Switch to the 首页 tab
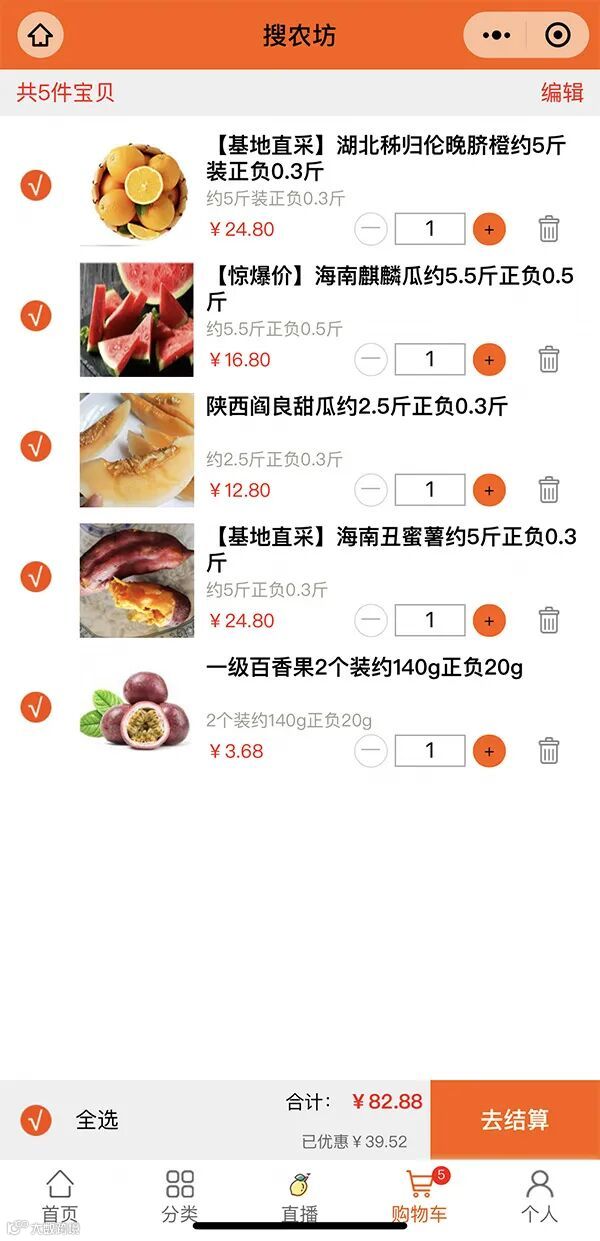The height and width of the screenshot is (1241, 600). pyautogui.click(x=60, y=1197)
